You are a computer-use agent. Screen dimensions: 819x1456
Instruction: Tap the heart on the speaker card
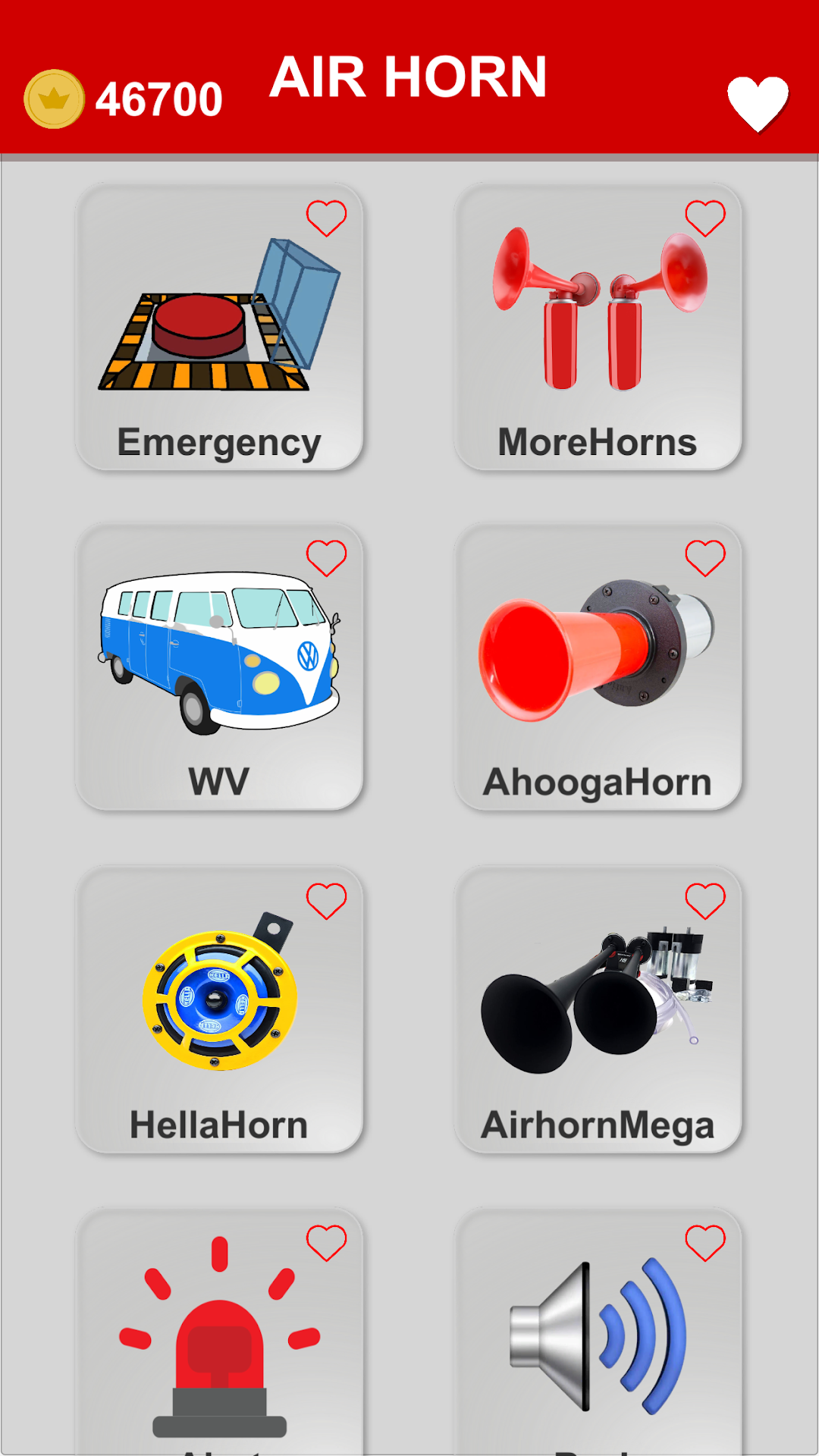705,1243
